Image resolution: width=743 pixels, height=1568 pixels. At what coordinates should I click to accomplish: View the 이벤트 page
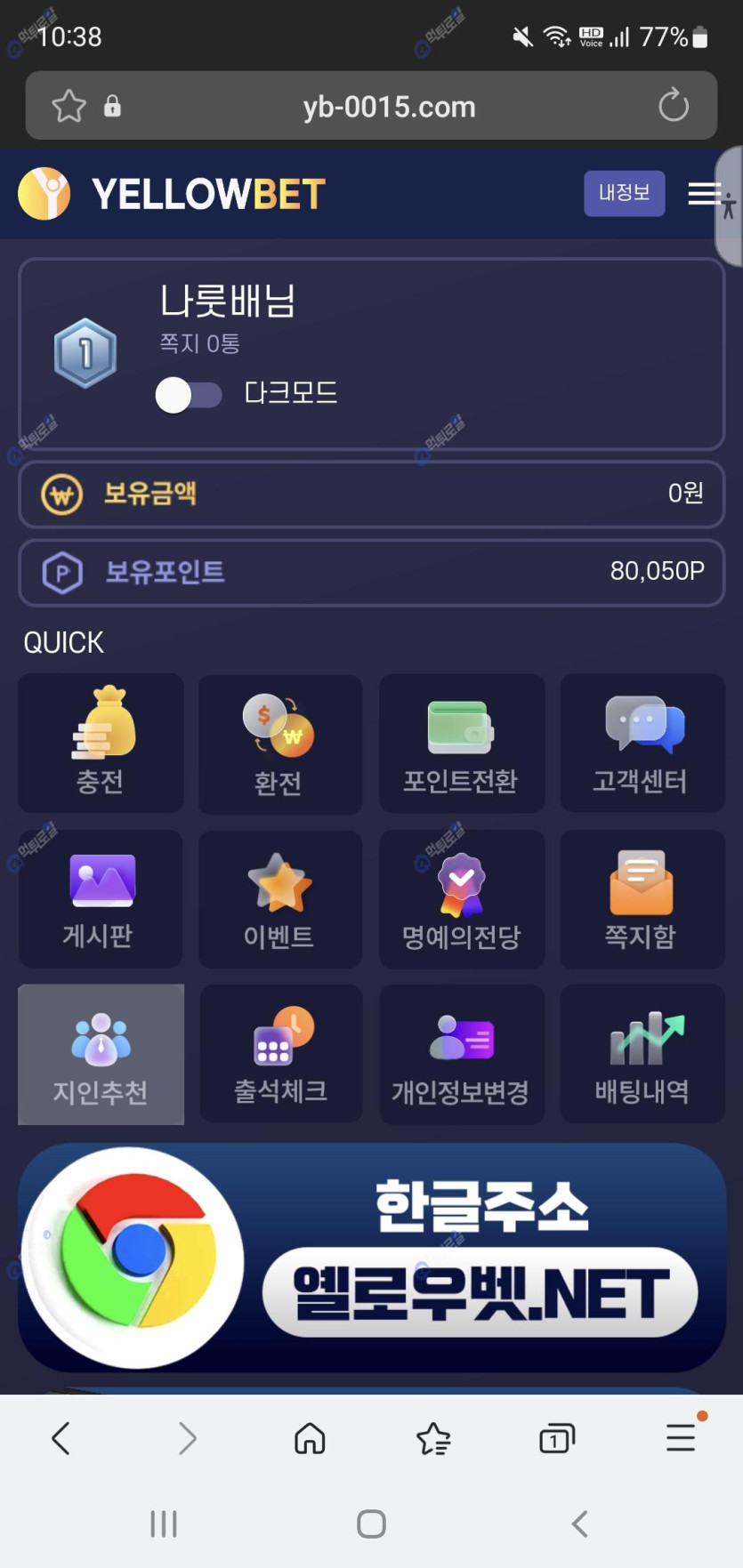[279, 899]
